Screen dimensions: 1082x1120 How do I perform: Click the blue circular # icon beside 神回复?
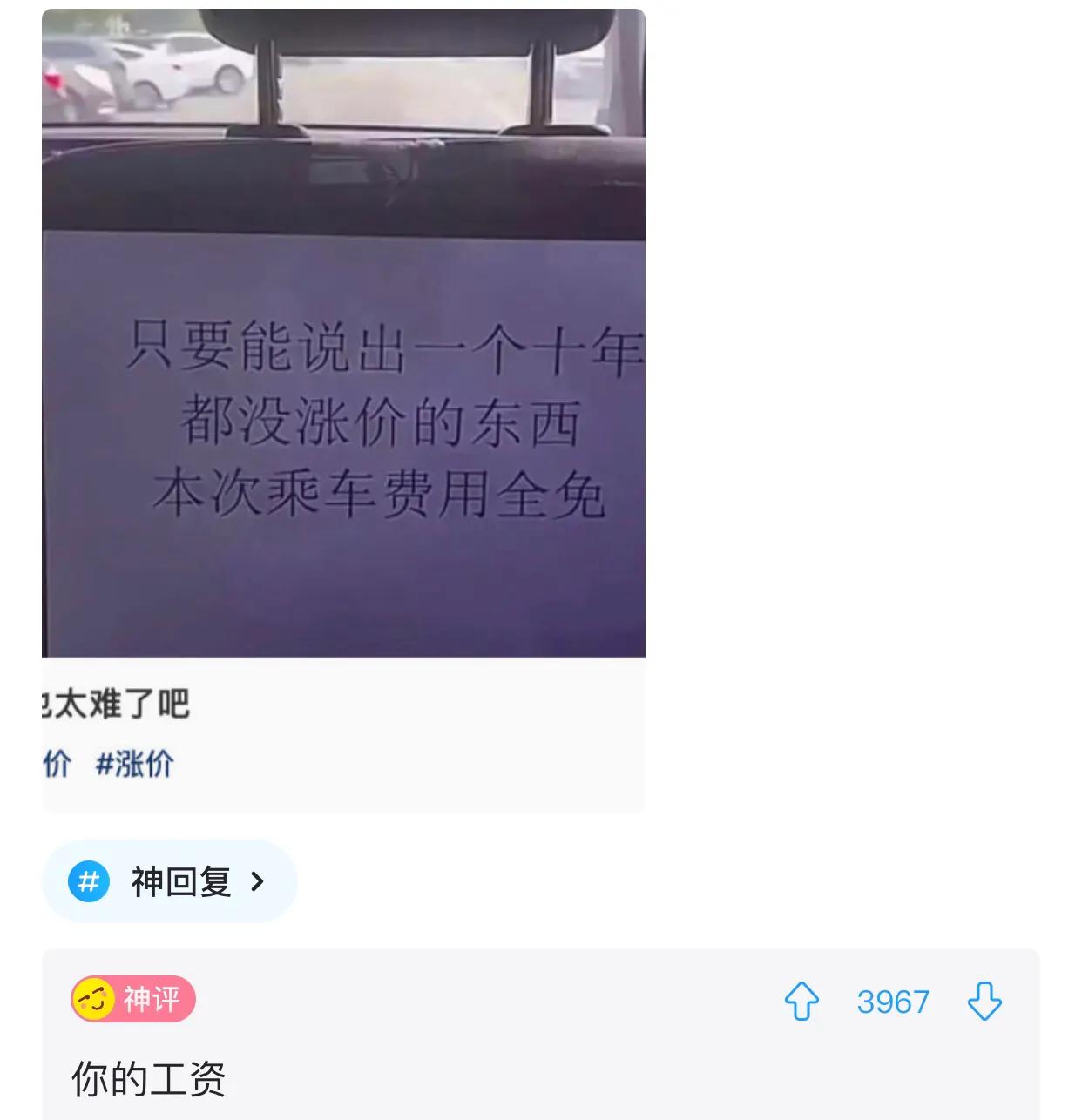[x=91, y=880]
